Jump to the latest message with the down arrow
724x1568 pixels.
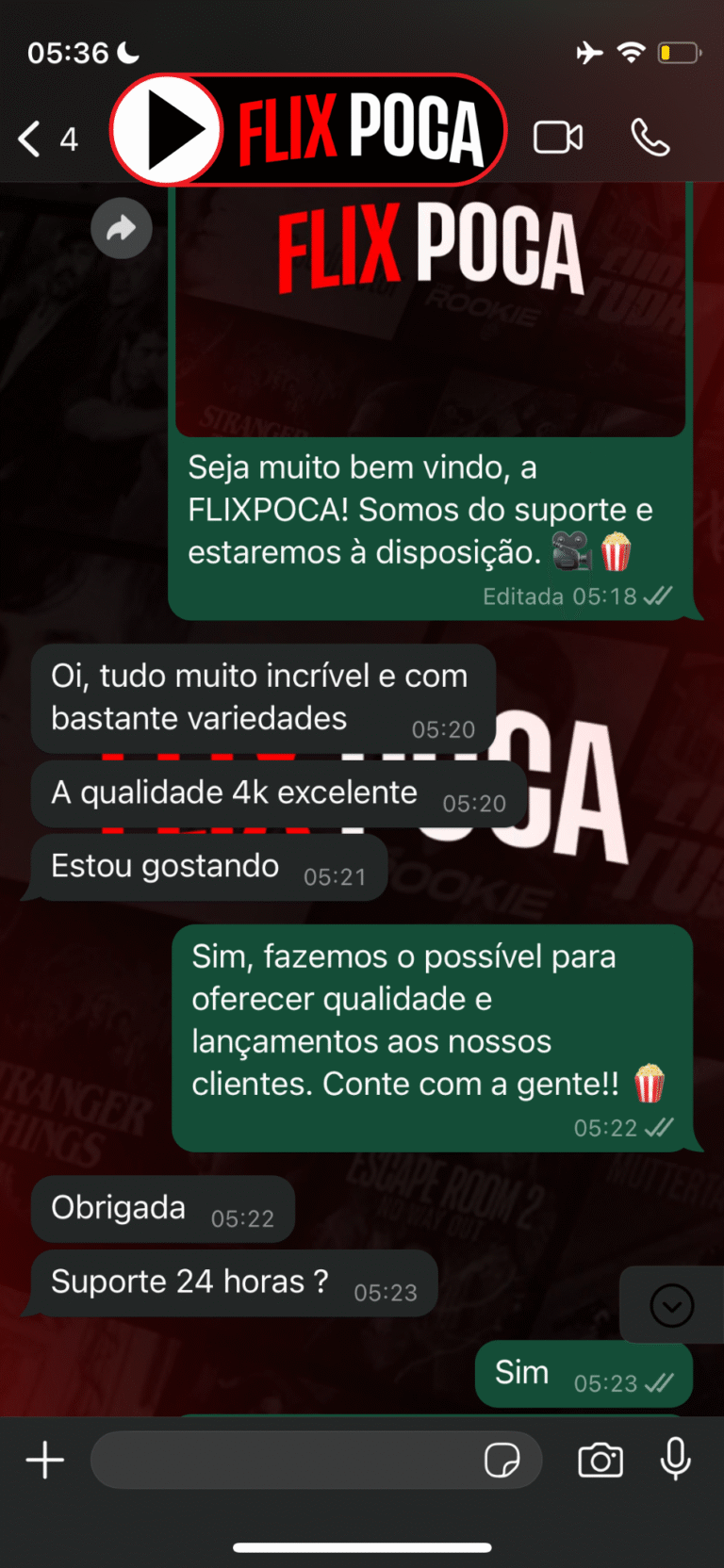click(671, 1305)
